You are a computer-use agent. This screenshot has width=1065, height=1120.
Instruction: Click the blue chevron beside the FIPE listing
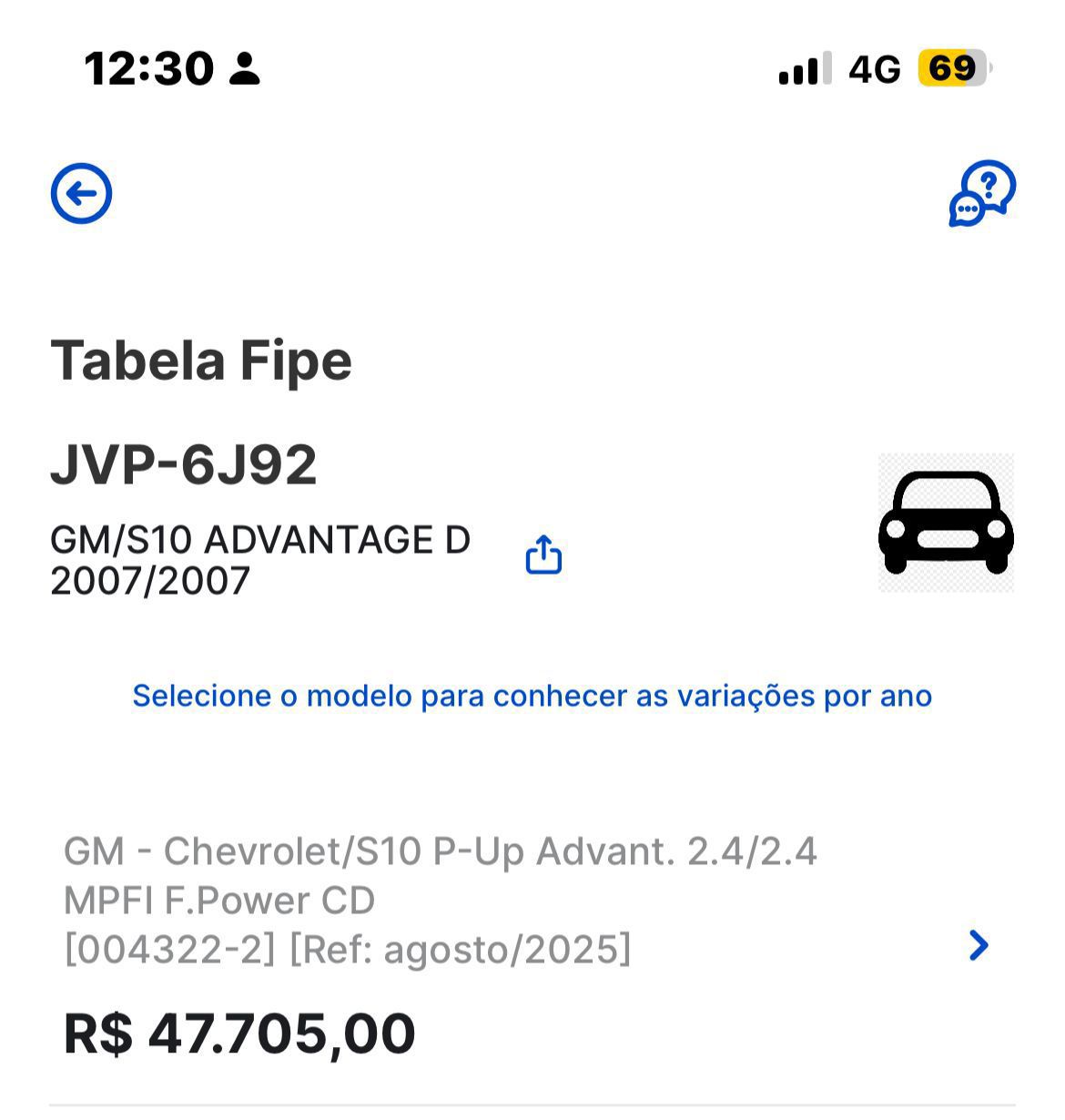[x=978, y=946]
